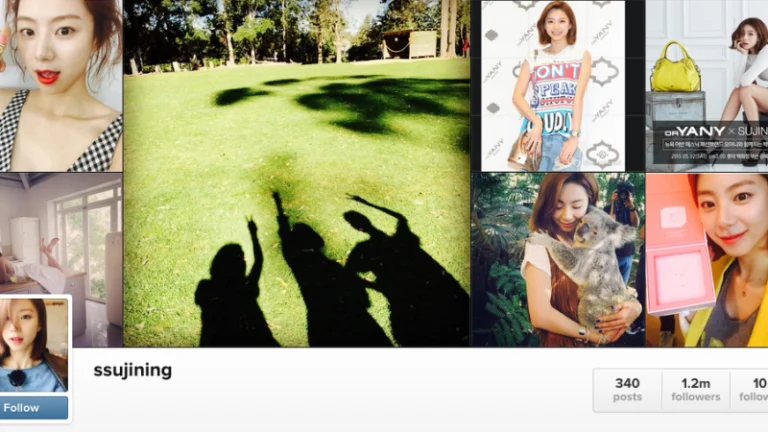View the 1.2m followers list
This screenshot has height=432, width=768.
coord(695,390)
